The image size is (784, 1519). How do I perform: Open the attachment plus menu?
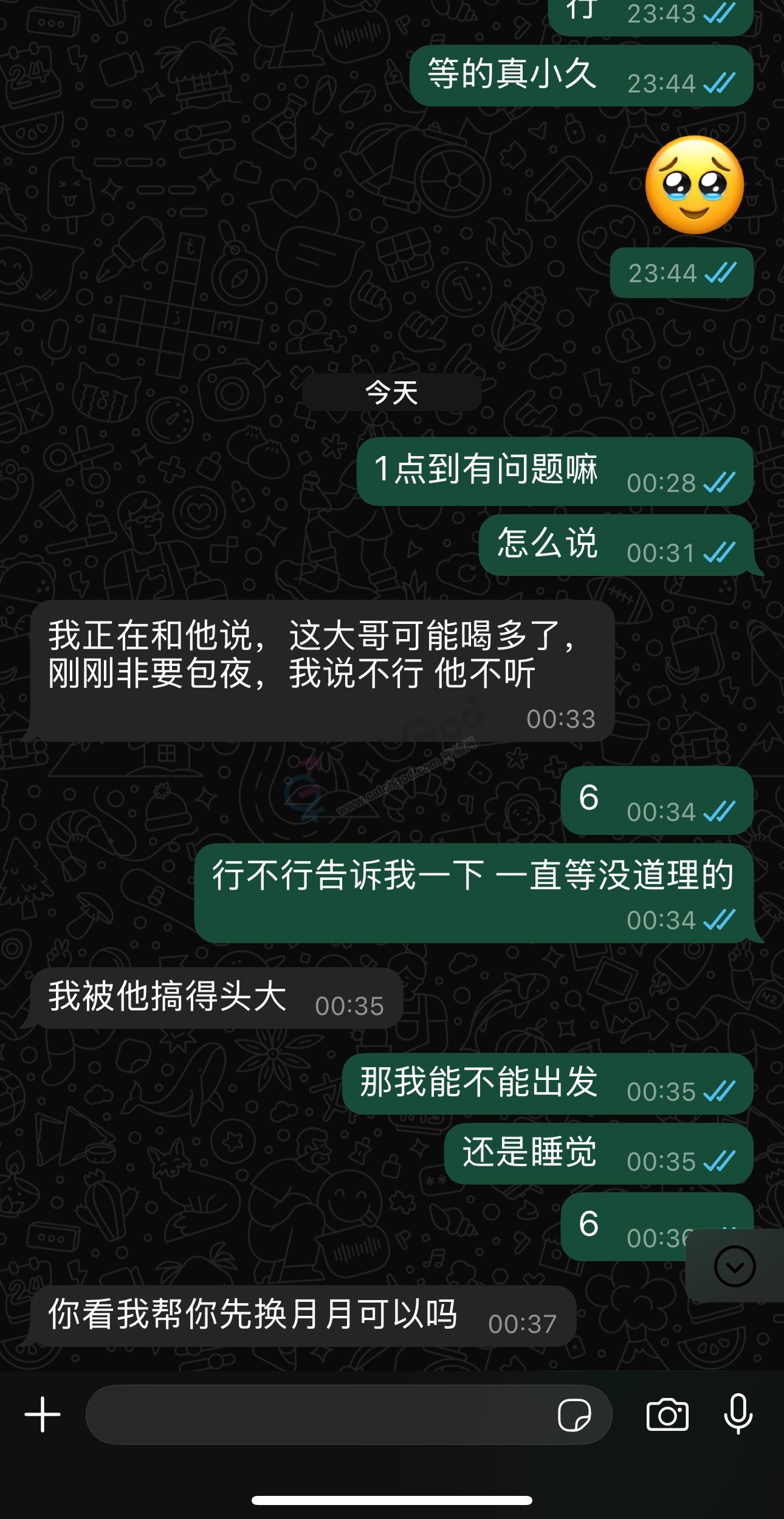point(43,1414)
